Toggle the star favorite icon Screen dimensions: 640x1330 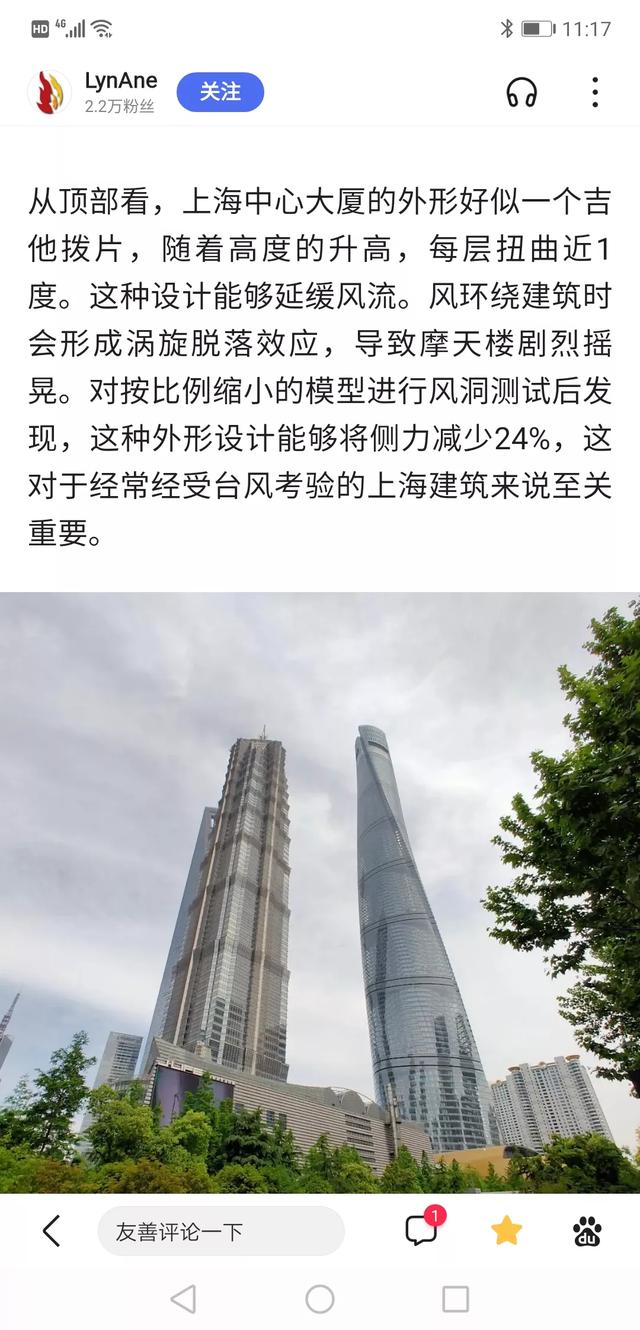pos(506,1231)
